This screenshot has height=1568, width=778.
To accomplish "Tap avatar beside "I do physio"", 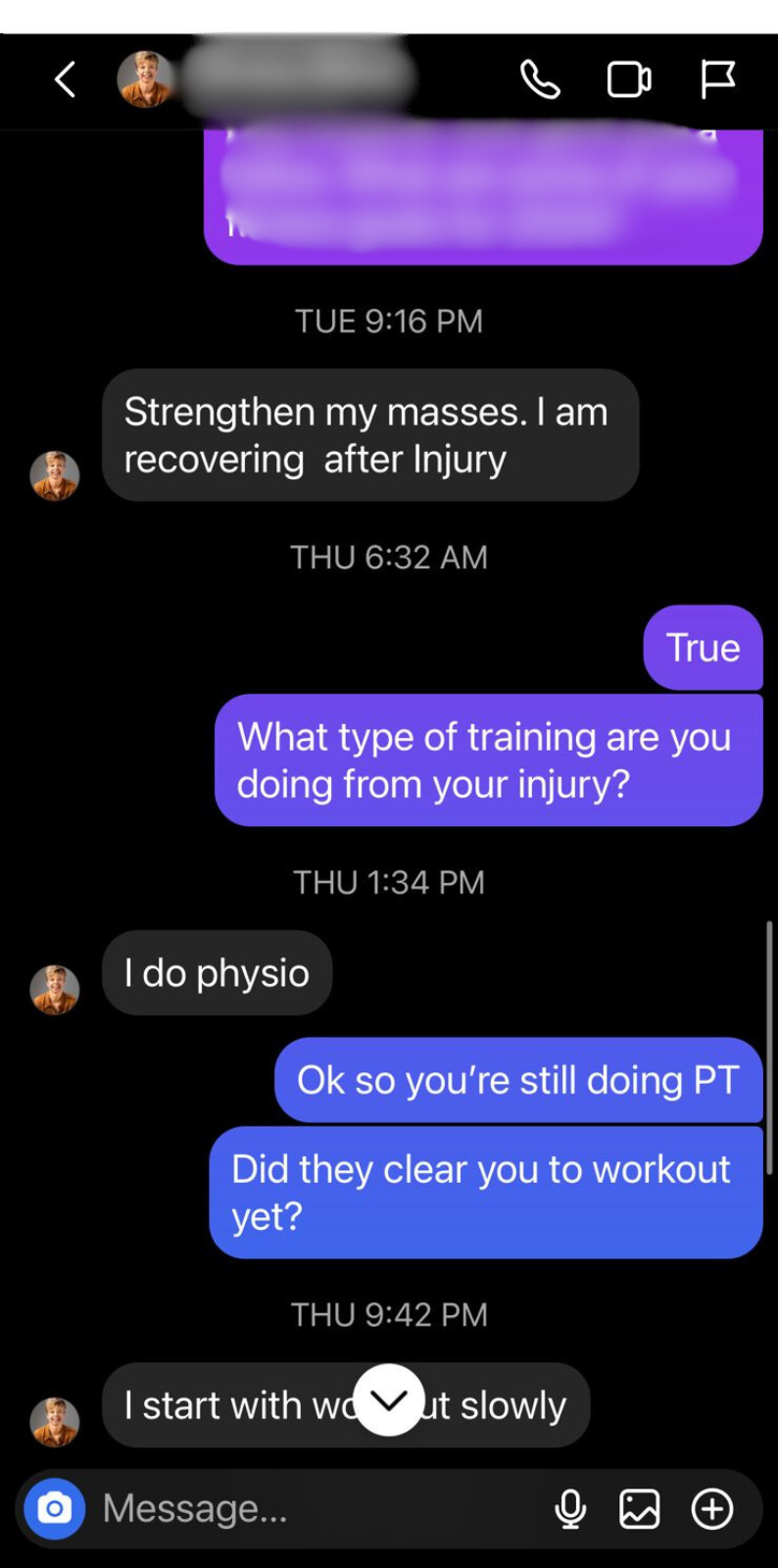I will (x=55, y=989).
